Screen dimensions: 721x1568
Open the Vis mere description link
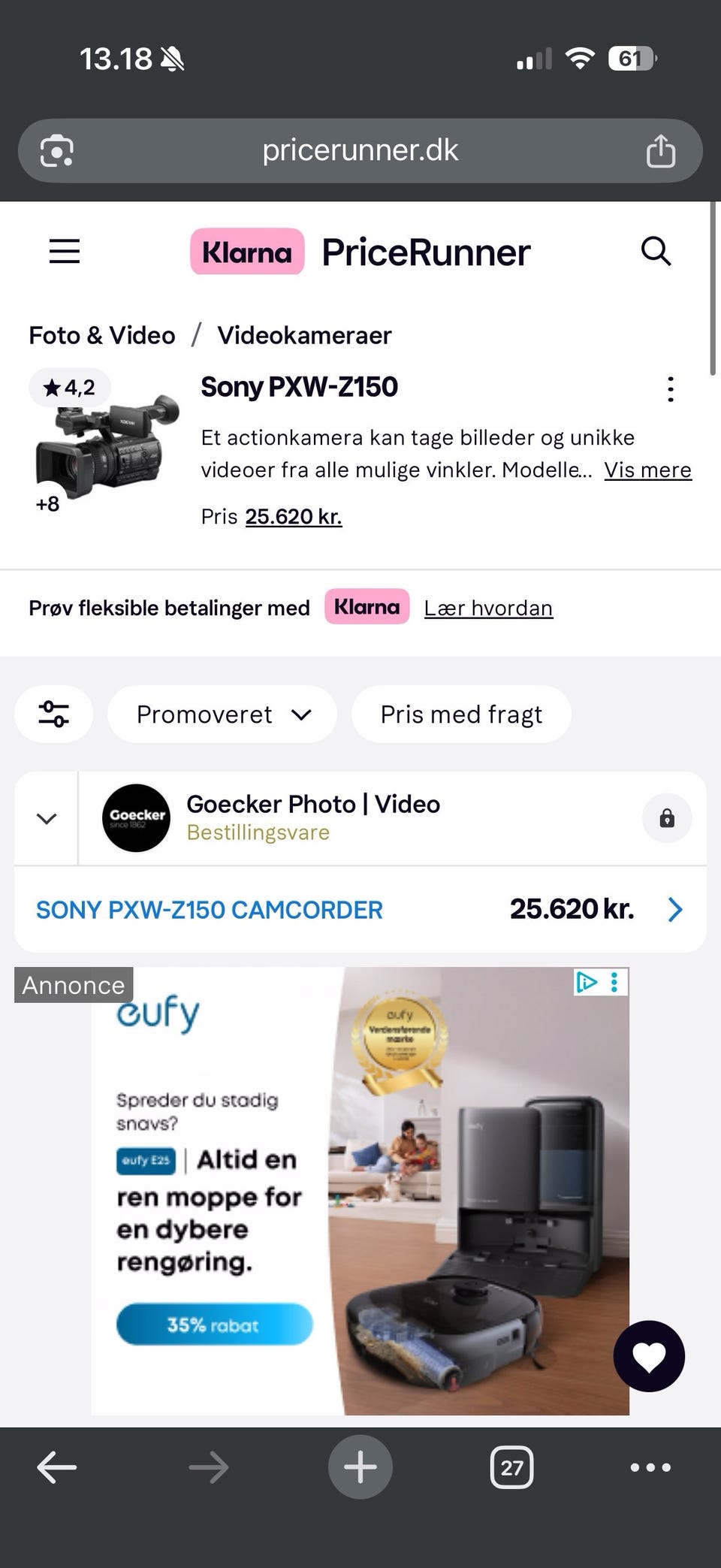tap(648, 470)
